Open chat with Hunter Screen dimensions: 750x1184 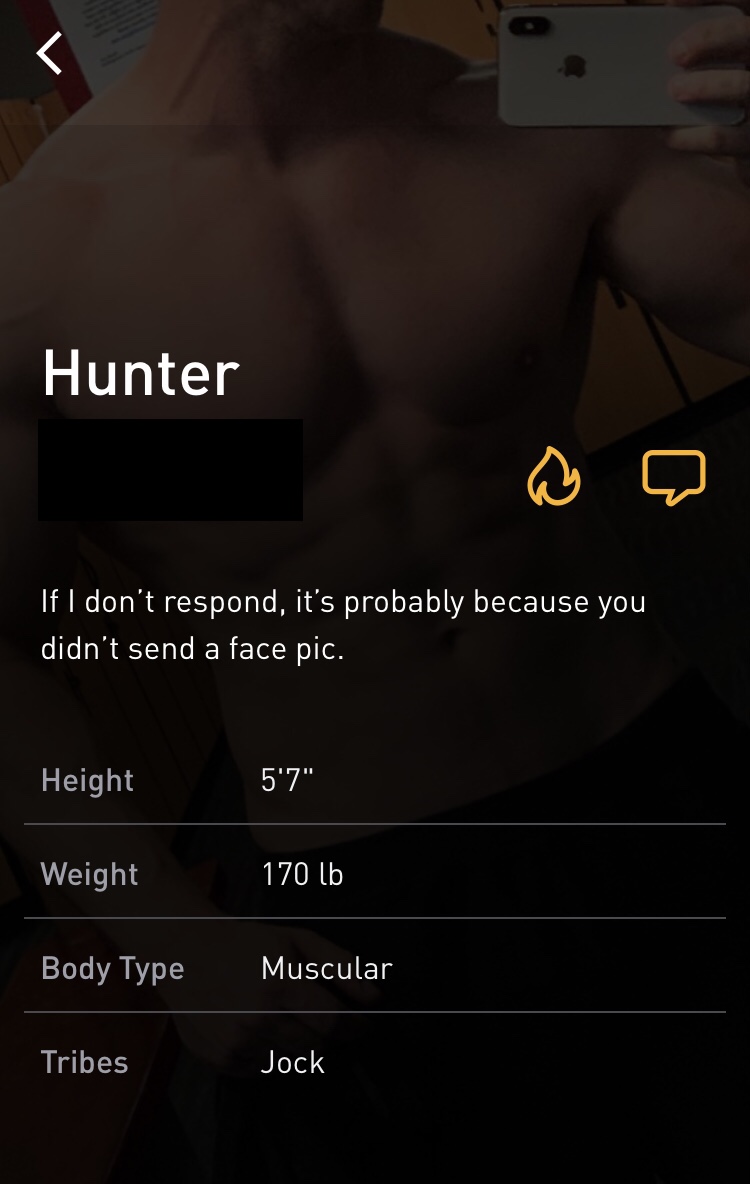pyautogui.click(x=673, y=476)
